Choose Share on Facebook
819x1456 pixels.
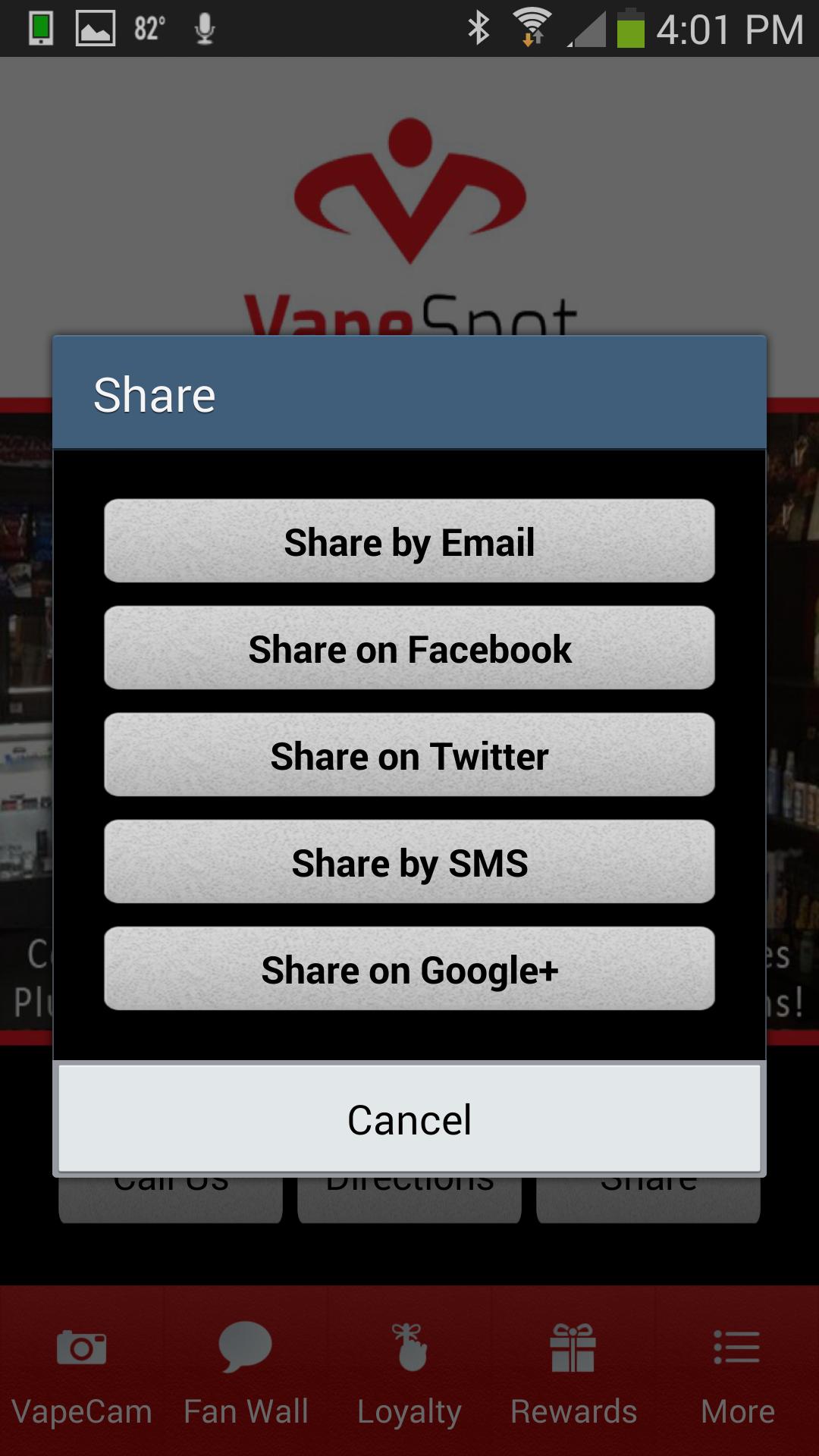[409, 648]
